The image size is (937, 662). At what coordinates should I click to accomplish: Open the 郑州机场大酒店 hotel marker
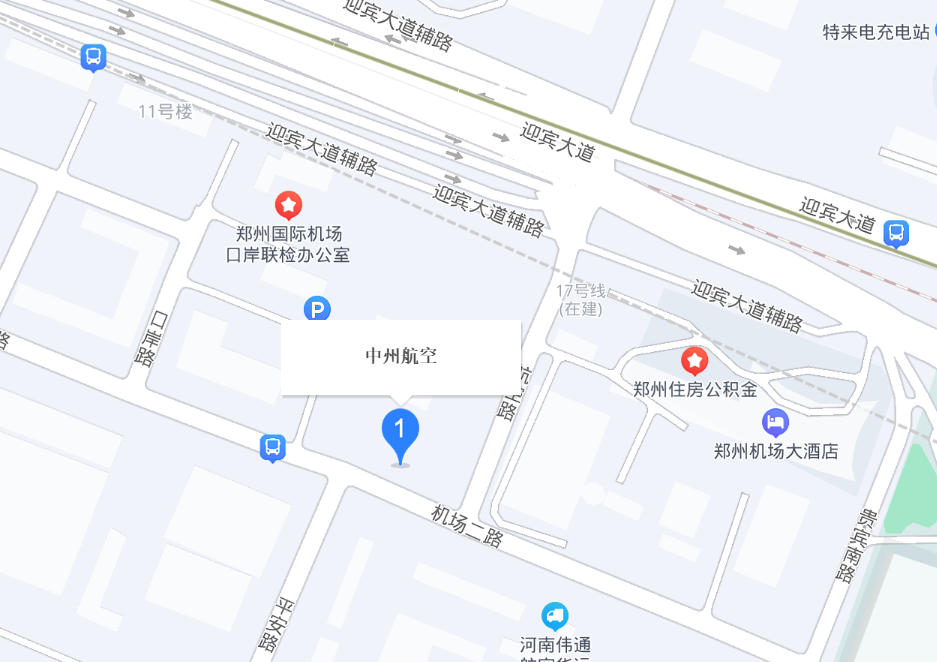tap(774, 421)
